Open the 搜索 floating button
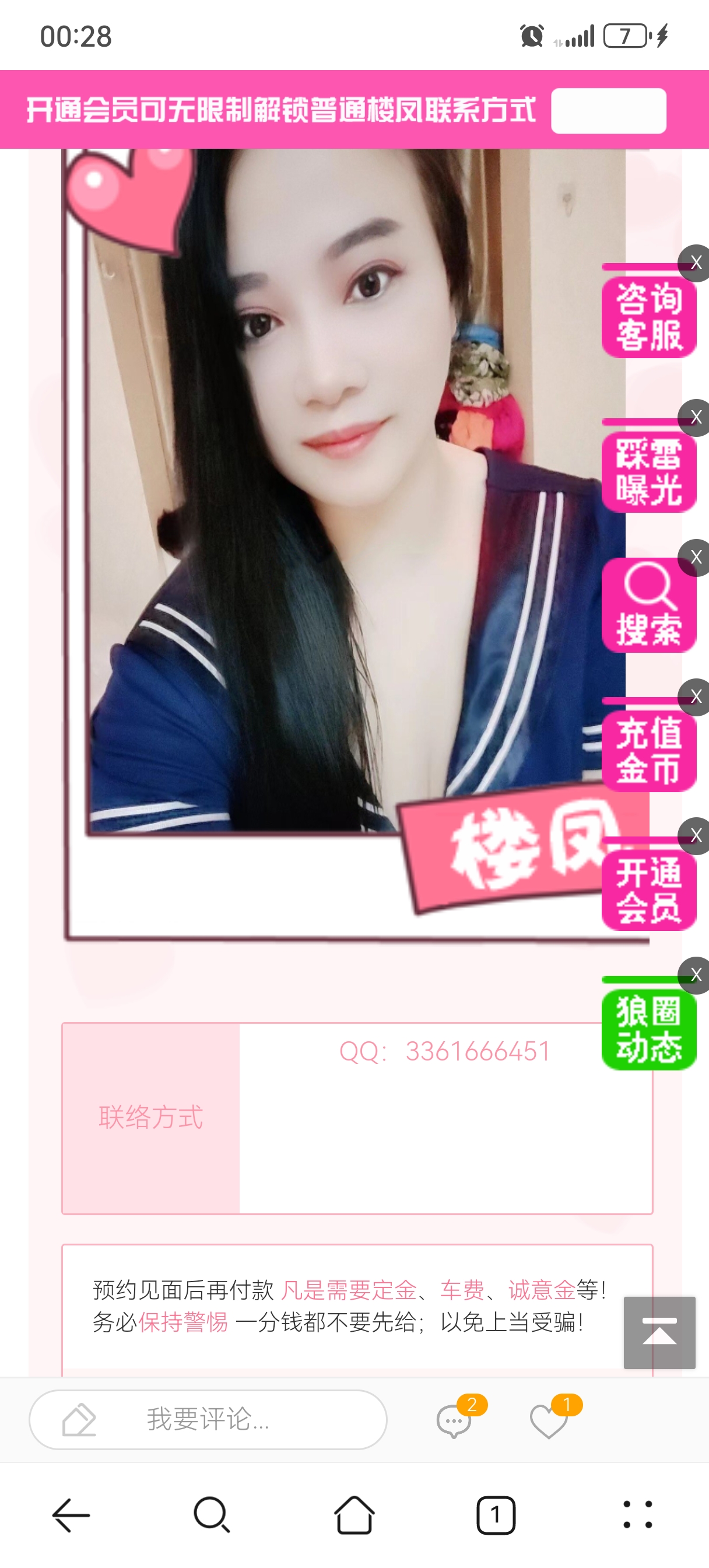The image size is (709, 1568). pyautogui.click(x=648, y=605)
